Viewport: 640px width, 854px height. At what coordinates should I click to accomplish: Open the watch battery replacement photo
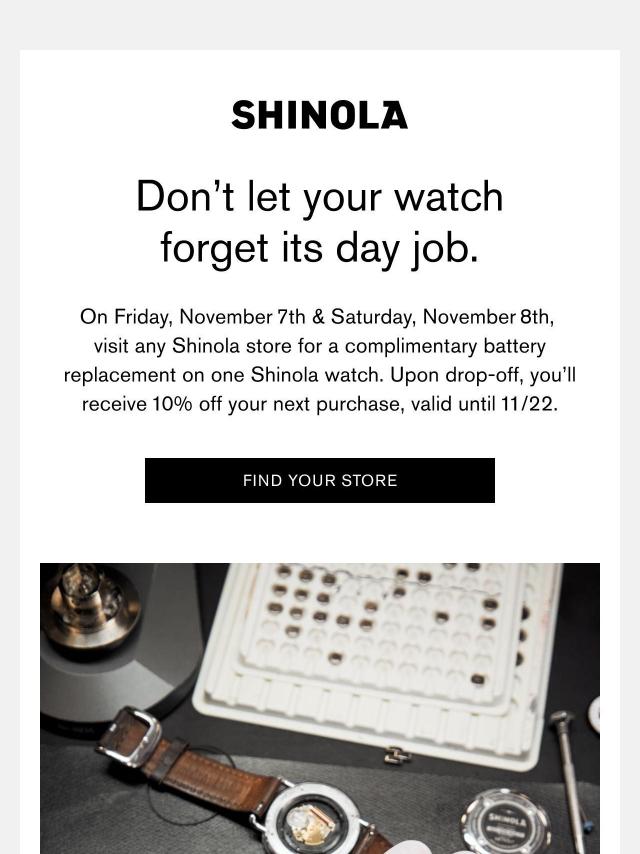320,708
